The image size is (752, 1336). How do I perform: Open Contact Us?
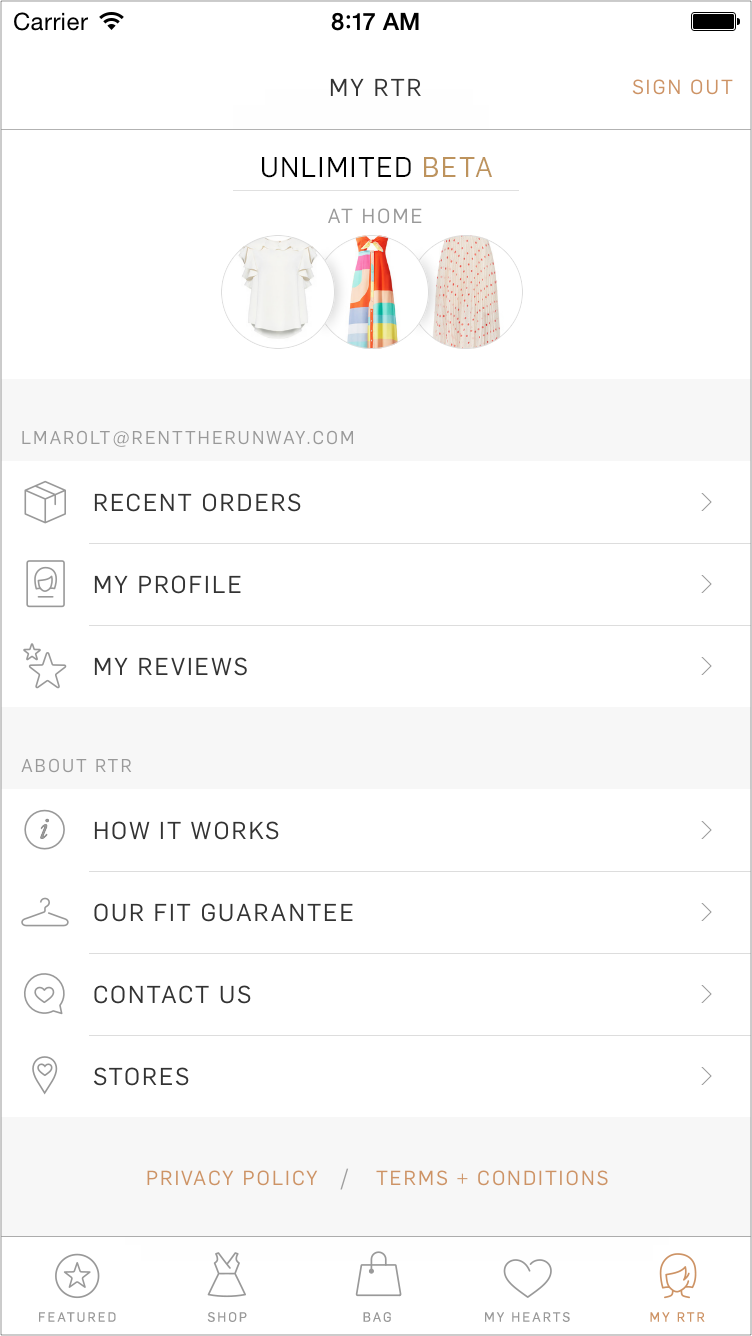click(376, 995)
